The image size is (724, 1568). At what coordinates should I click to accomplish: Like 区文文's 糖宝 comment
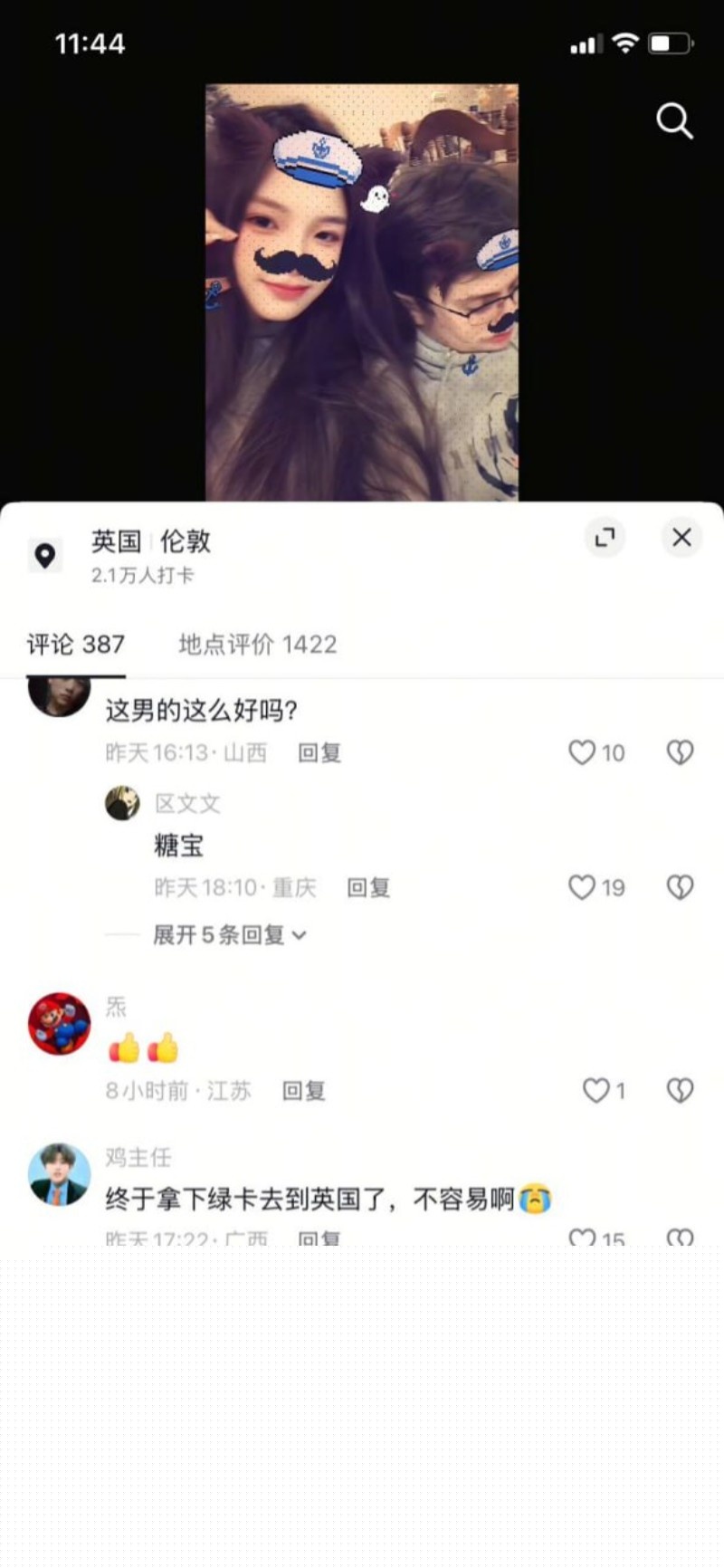click(x=582, y=887)
